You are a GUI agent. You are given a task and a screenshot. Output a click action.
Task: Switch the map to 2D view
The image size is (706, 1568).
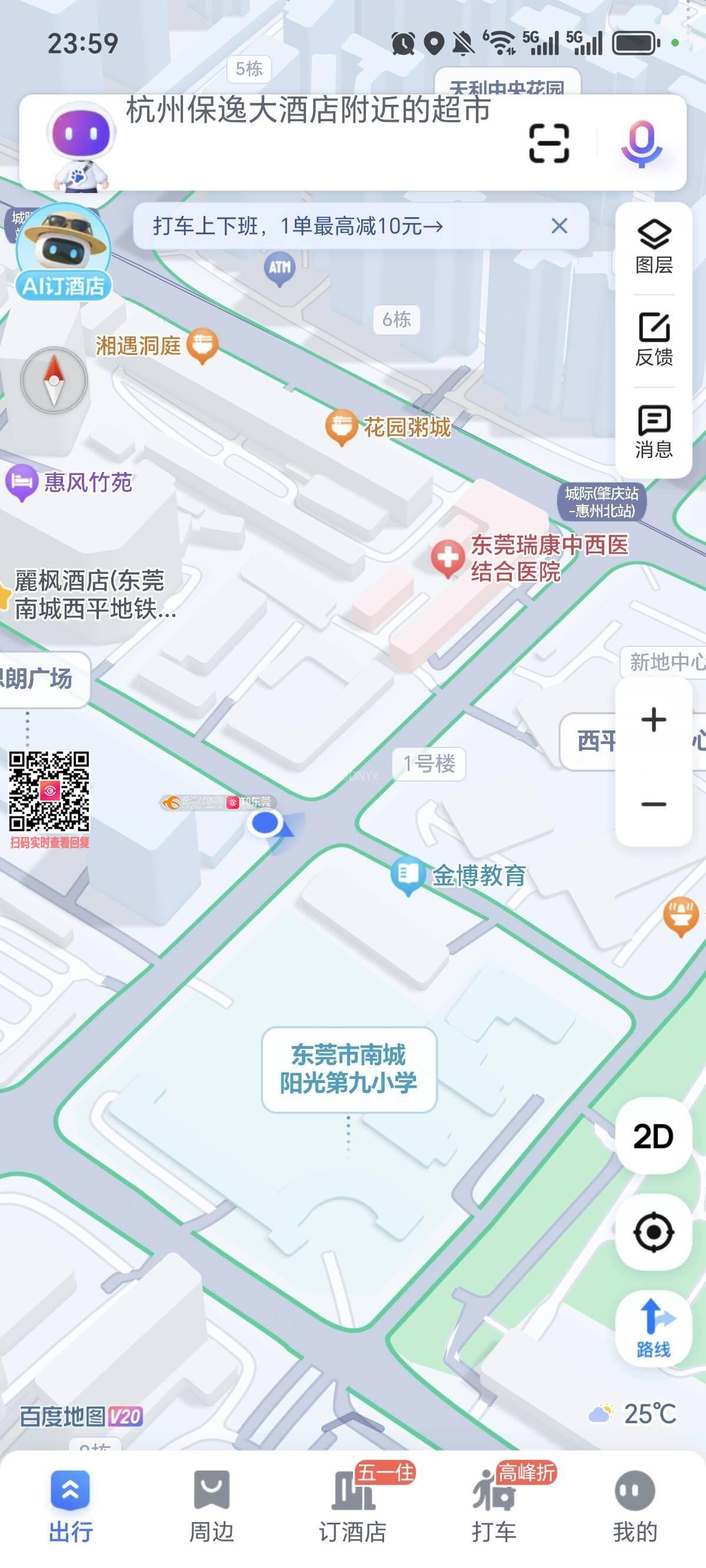coord(654,1137)
